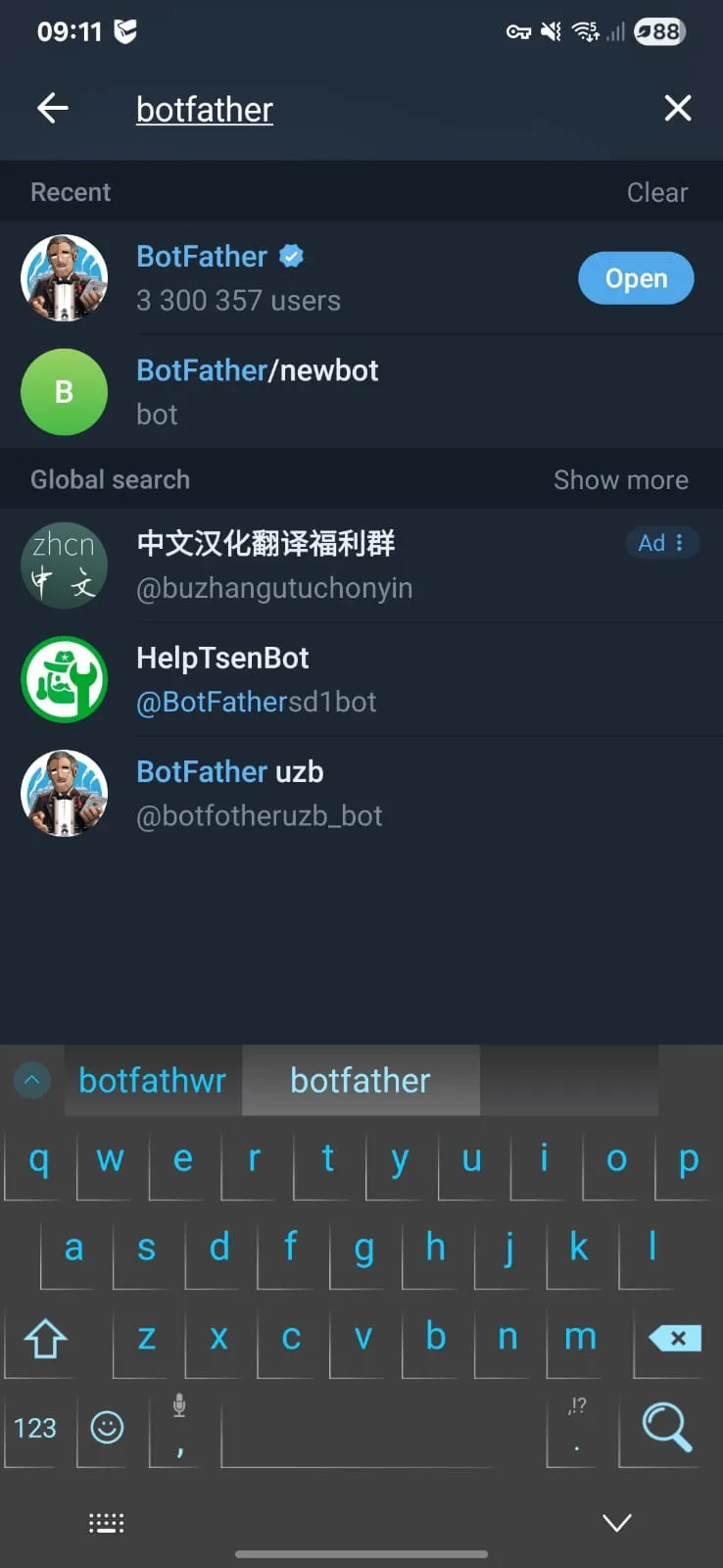723x1568 pixels.
Task: Open the keyboard switcher icon
Action: click(x=106, y=1522)
